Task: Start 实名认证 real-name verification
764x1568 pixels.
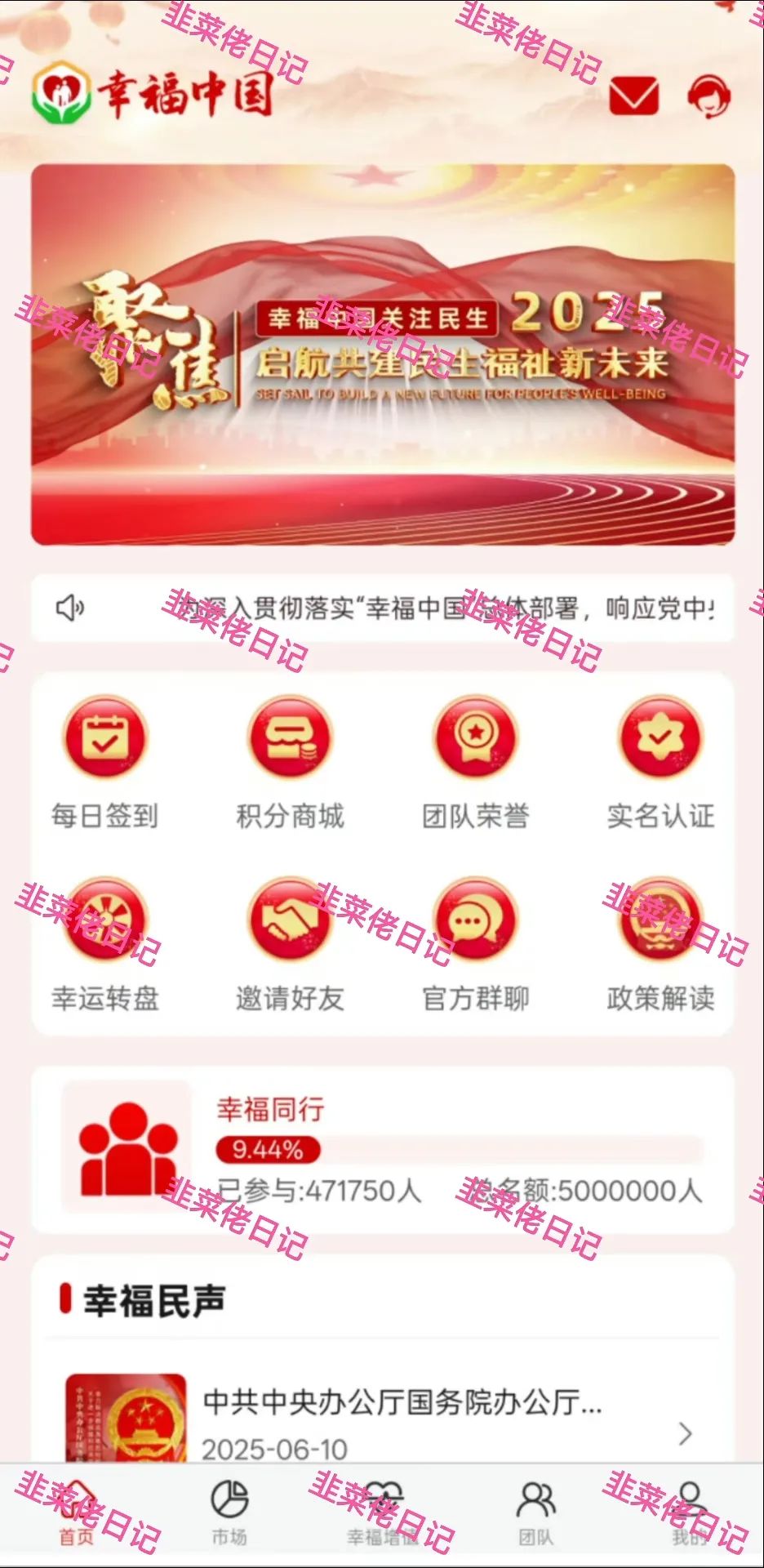Action: click(660, 759)
